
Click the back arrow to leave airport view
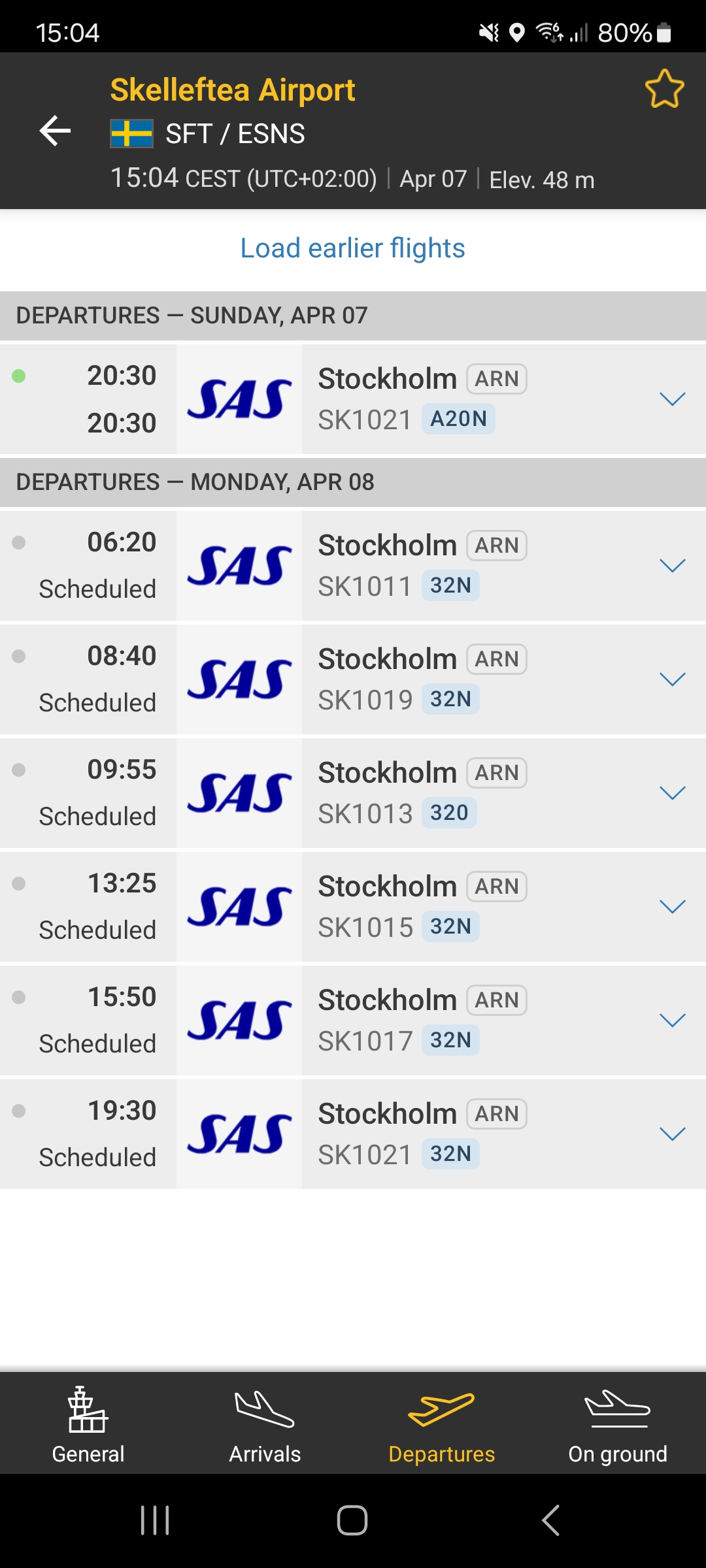(x=56, y=130)
